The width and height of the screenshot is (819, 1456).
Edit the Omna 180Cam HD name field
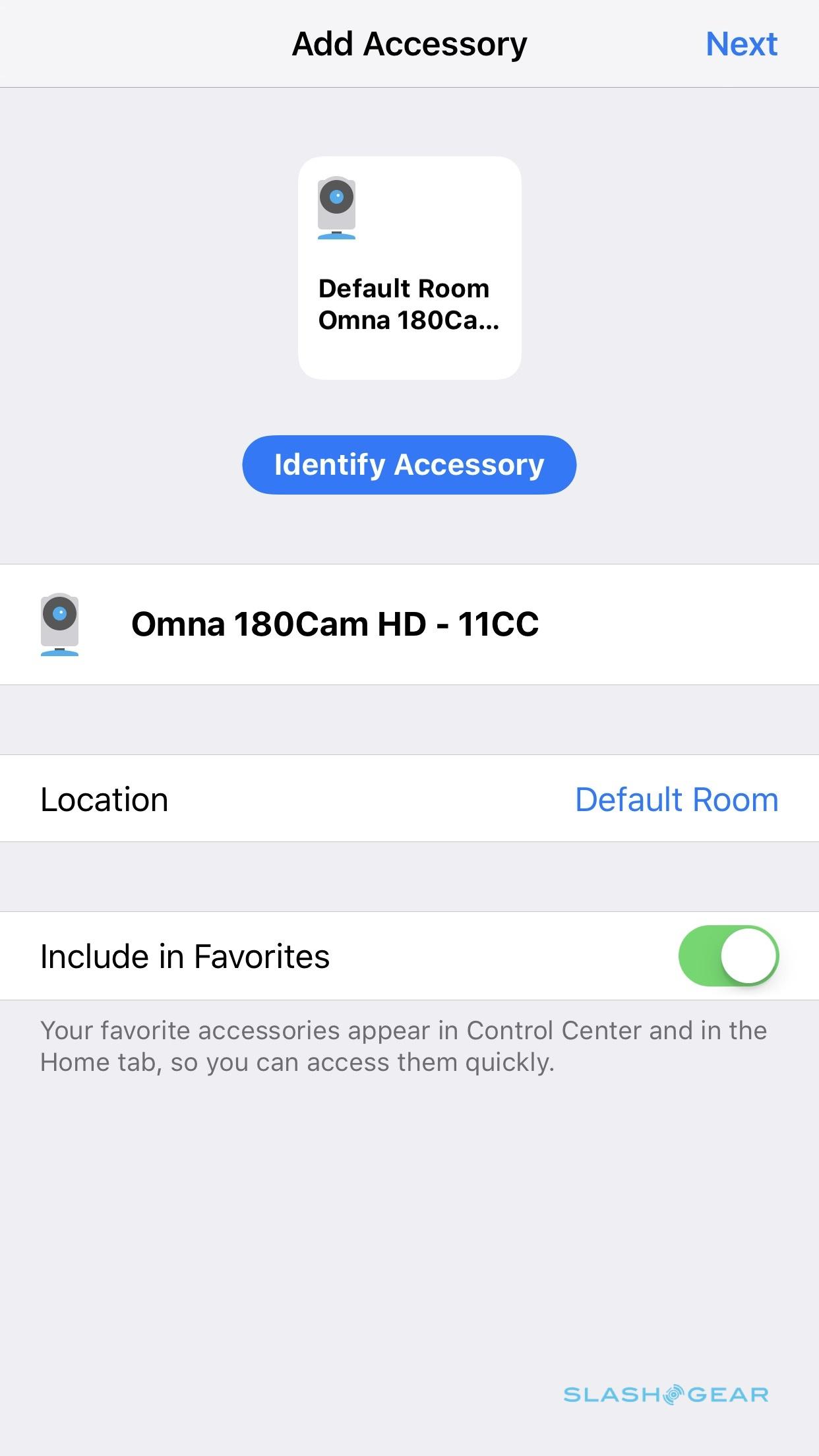335,624
